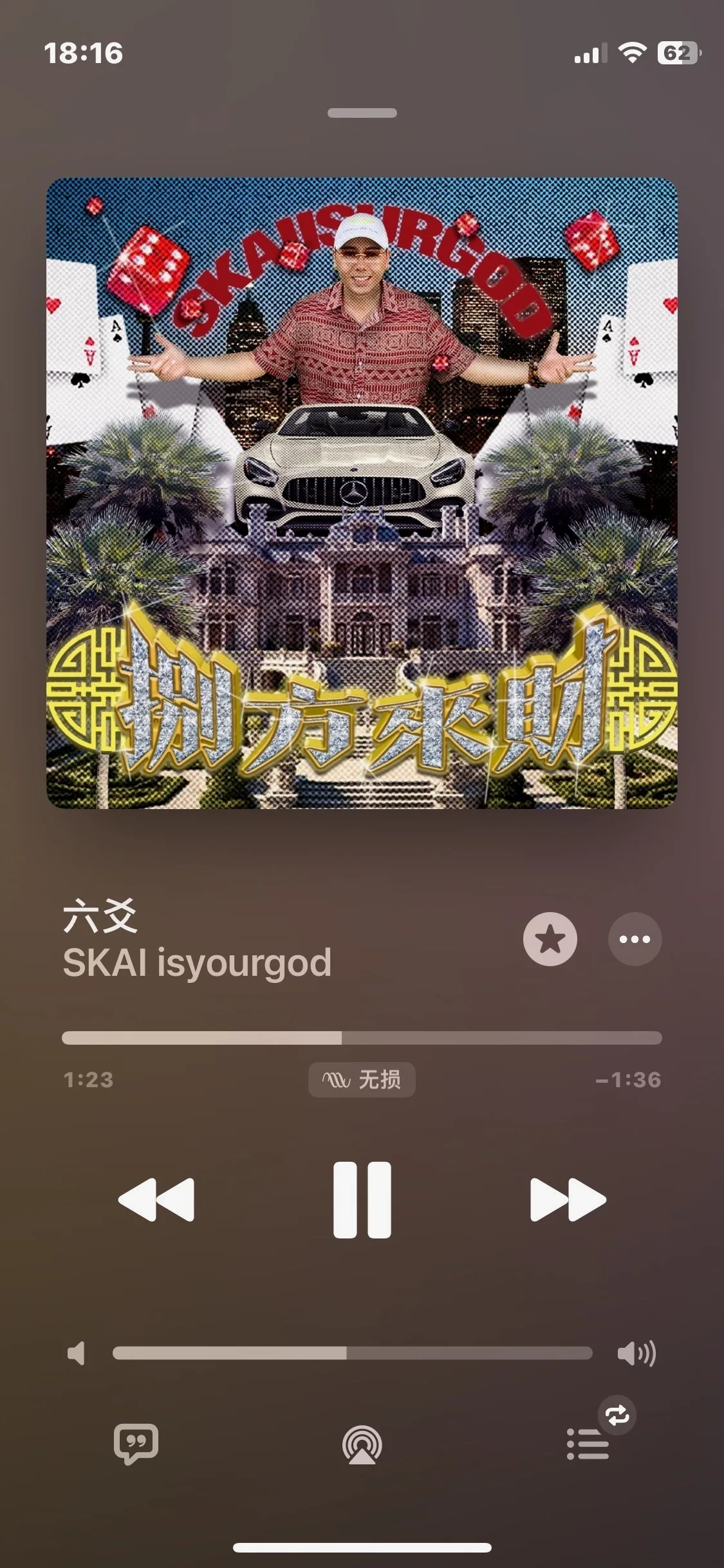Screen dimensions: 724x1568
Task: Open the three-dot more options menu
Action: (x=635, y=939)
